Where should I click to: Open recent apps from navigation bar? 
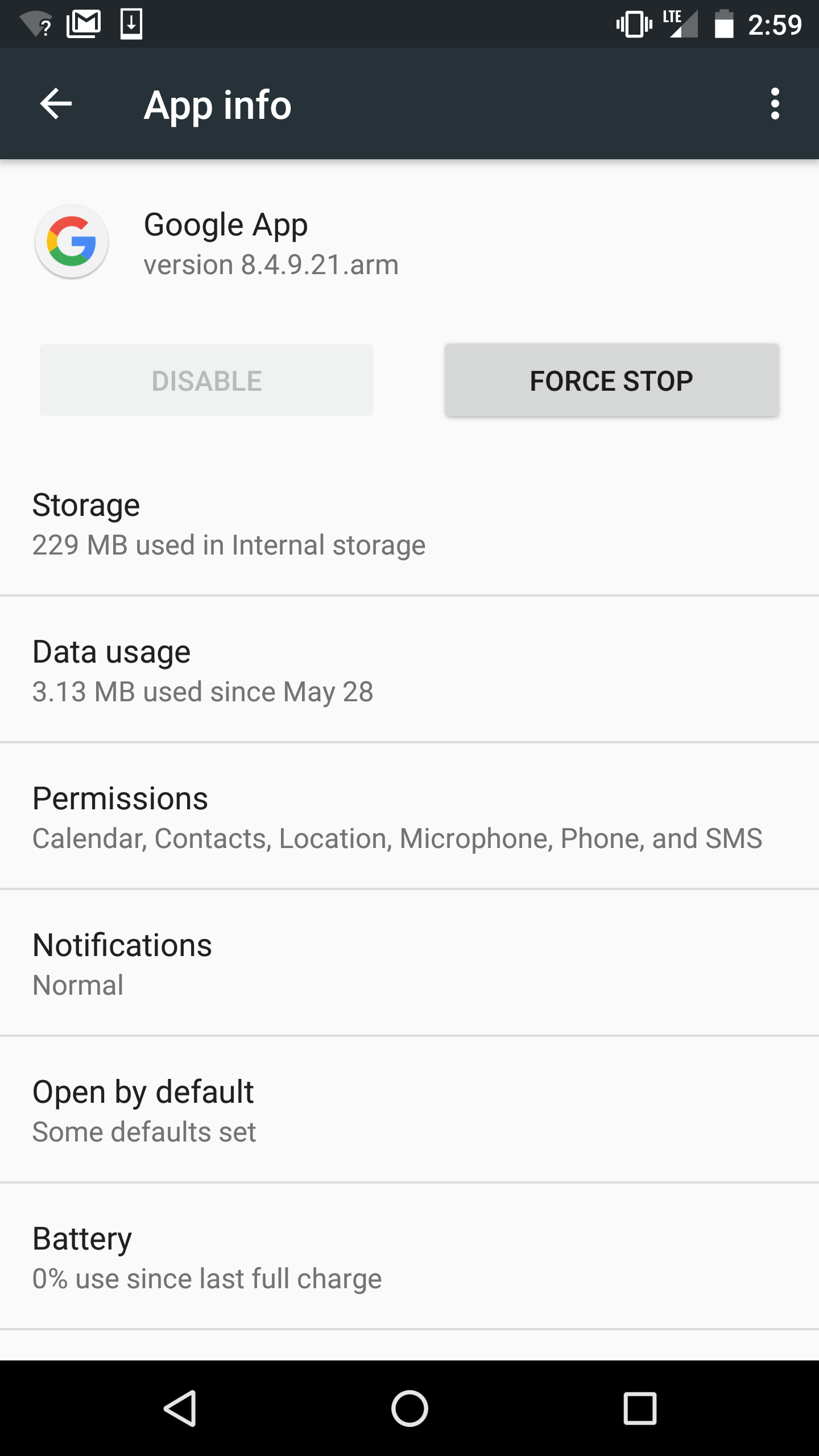point(640,1408)
